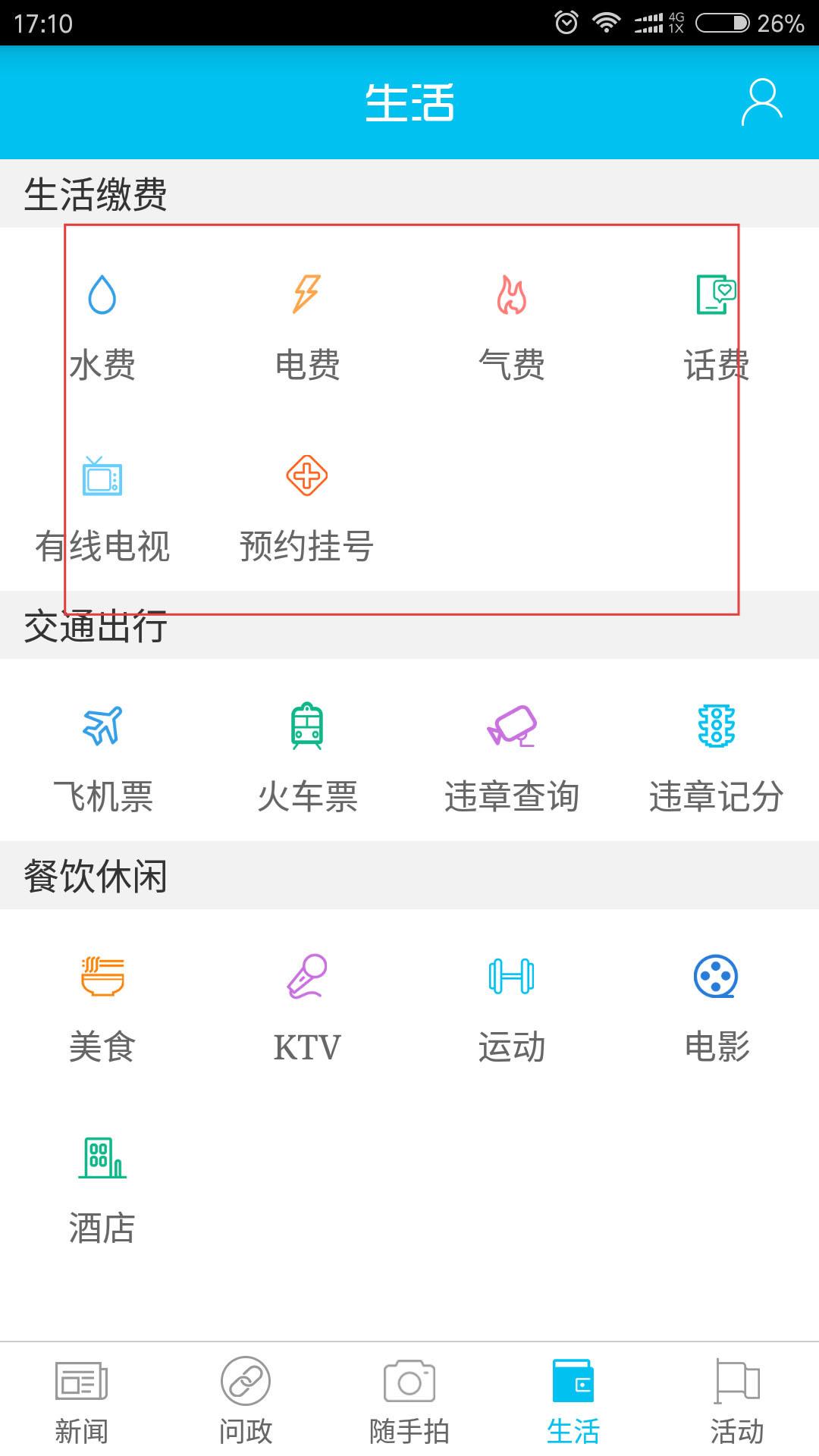This screenshot has height=1456, width=819.
Task: Open 有线电视 cable TV payment
Action: point(102,508)
